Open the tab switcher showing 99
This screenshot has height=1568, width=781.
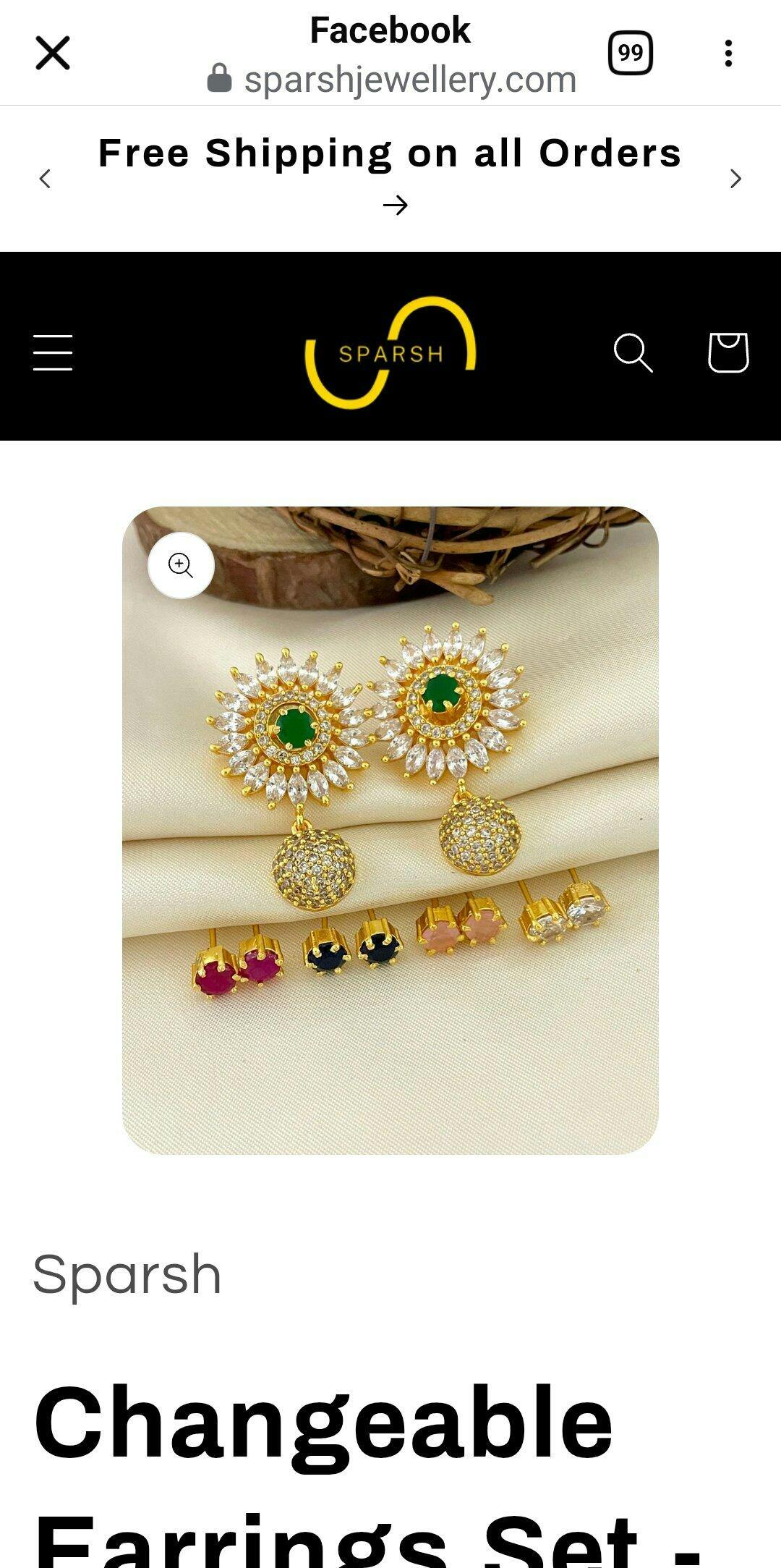630,53
